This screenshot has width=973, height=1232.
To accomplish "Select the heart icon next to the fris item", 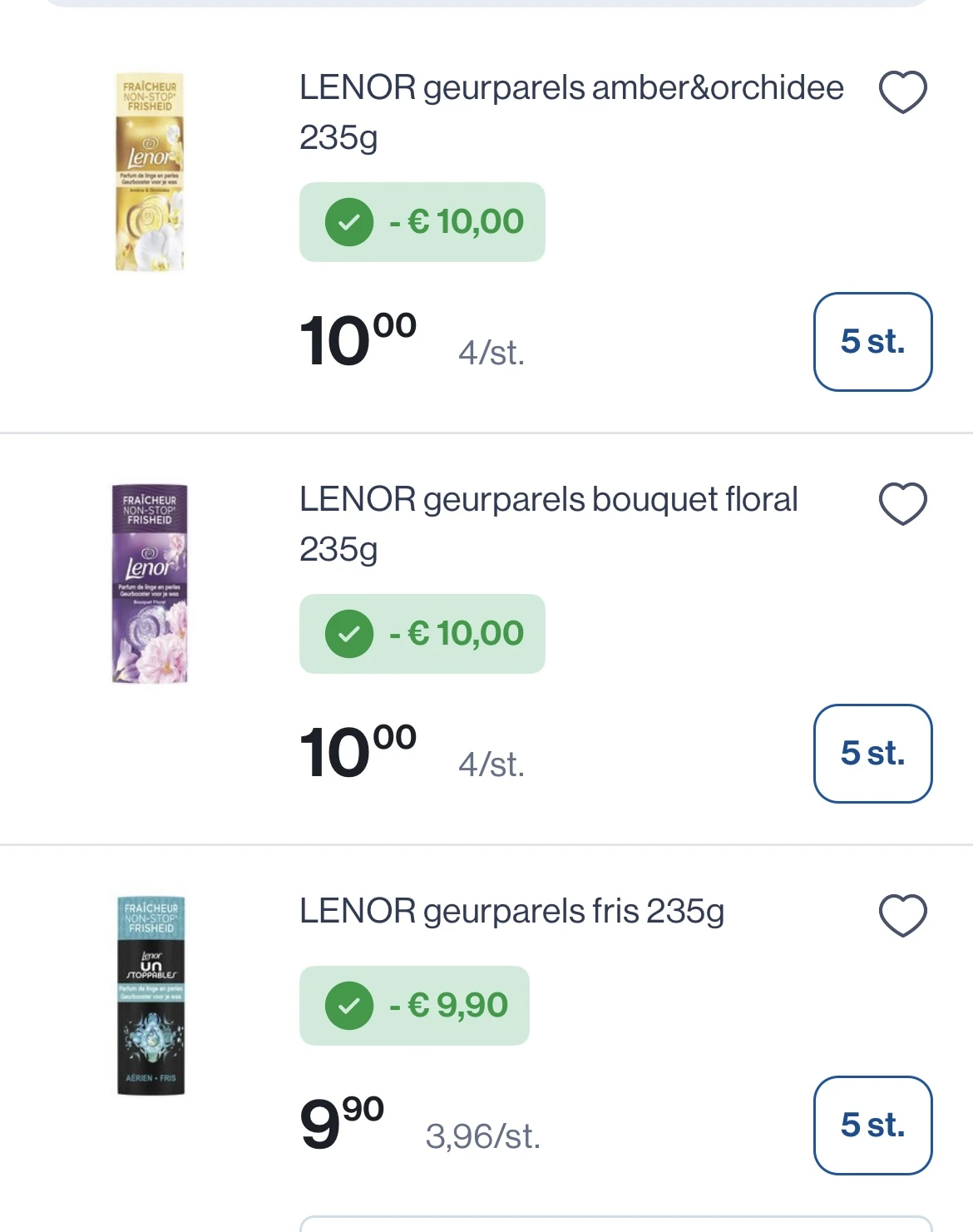I will pos(902,915).
